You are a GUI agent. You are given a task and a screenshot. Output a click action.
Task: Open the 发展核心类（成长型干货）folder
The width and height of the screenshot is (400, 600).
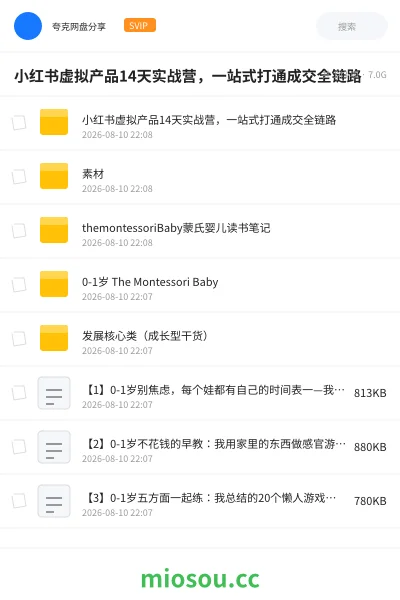coord(200,339)
